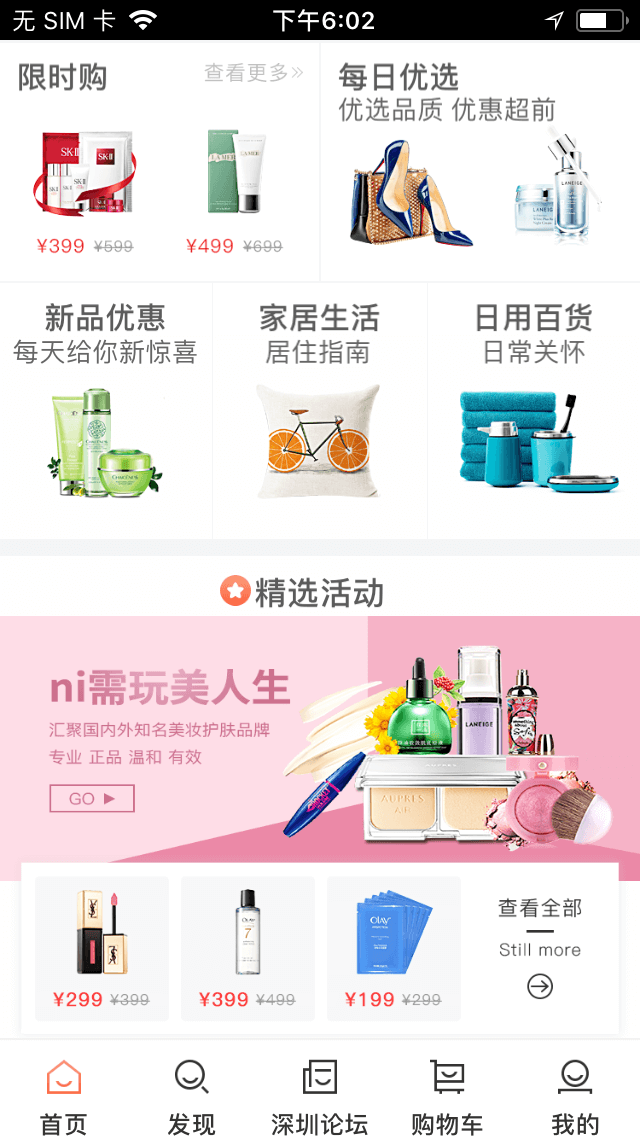
Task: Switch to the 首页 tab
Action: pyautogui.click(x=64, y=1096)
